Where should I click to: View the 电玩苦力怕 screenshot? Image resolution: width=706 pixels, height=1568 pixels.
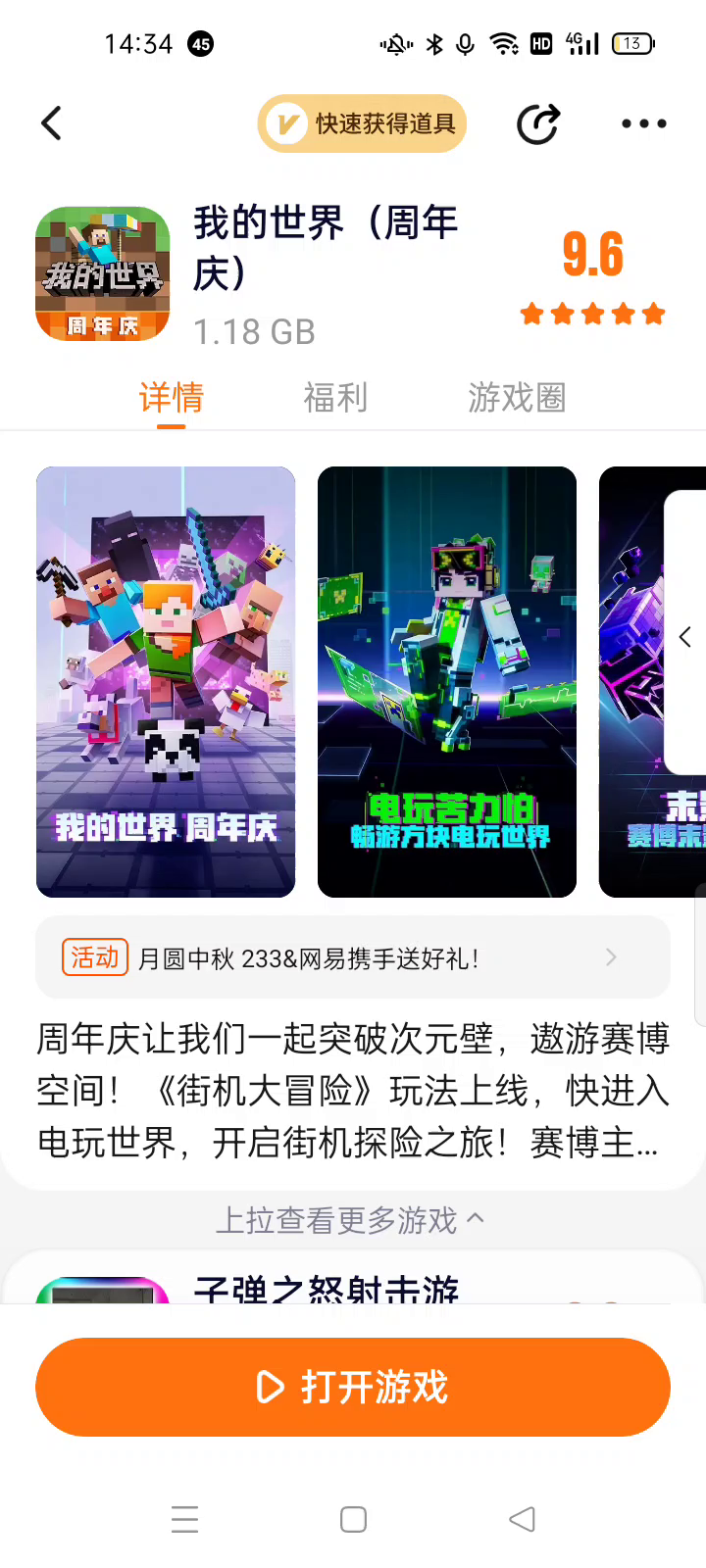point(447,682)
